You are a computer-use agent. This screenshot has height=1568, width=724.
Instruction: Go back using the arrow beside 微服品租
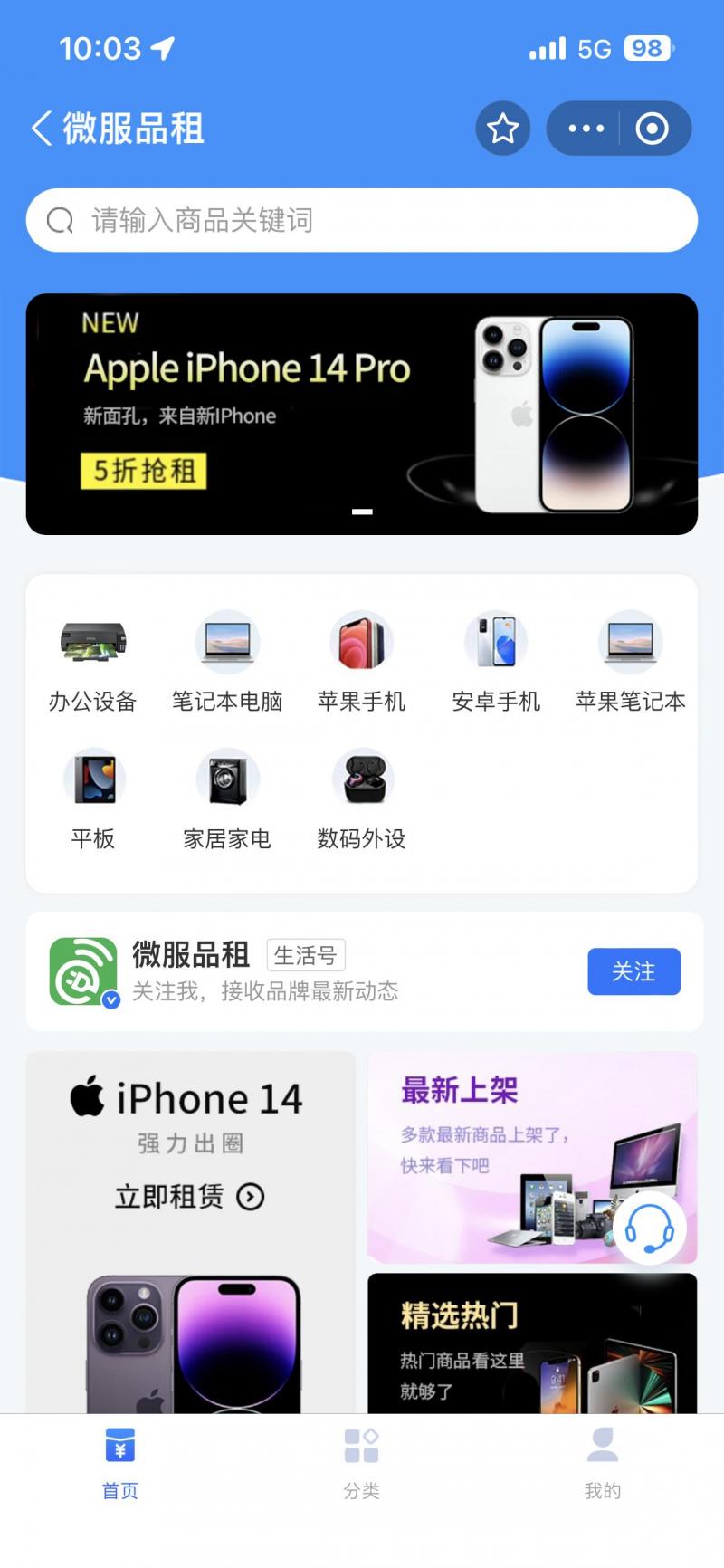(x=42, y=129)
